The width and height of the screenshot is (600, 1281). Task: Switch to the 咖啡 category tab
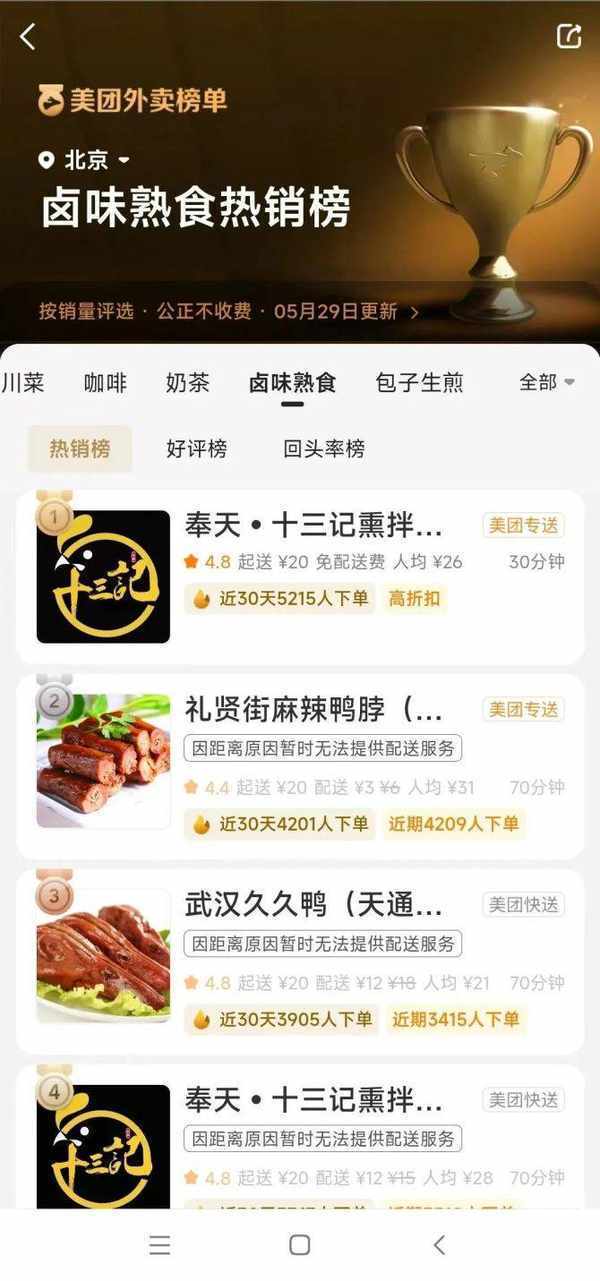[105, 382]
